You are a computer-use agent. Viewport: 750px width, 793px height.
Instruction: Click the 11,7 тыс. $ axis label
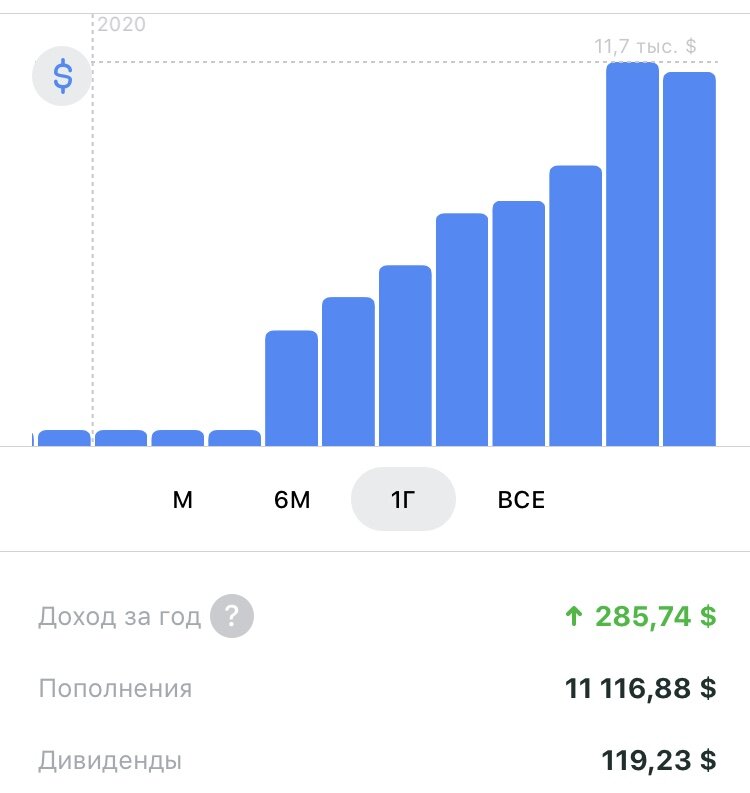coord(646,44)
